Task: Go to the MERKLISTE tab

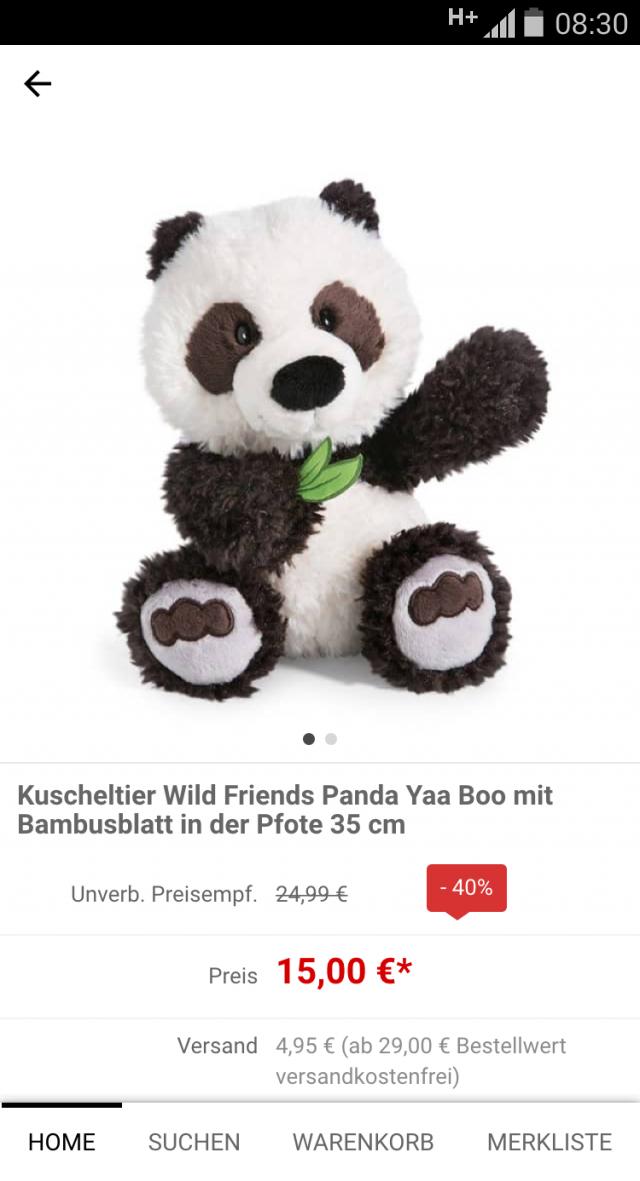Action: click(x=549, y=1142)
